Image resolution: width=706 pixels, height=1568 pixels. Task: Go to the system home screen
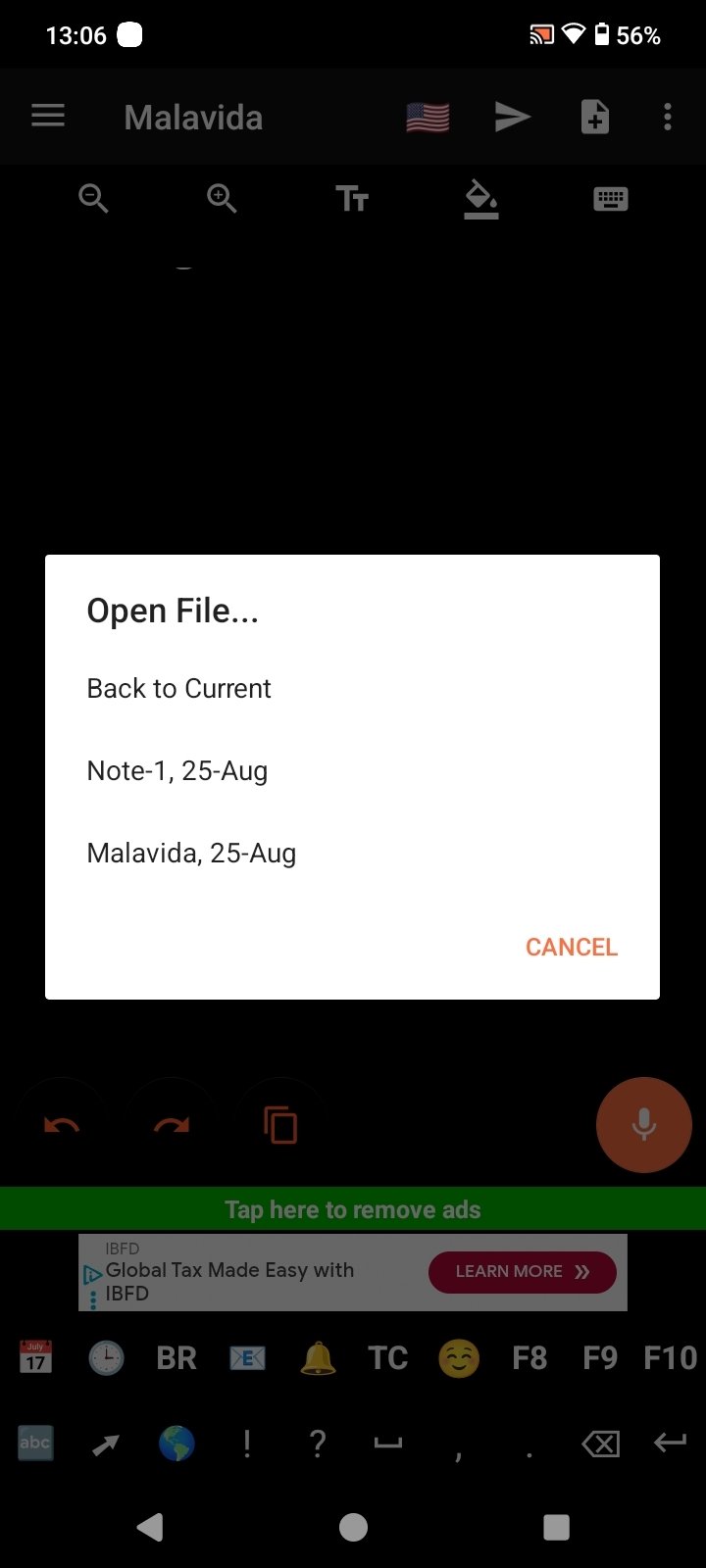coord(353,1526)
